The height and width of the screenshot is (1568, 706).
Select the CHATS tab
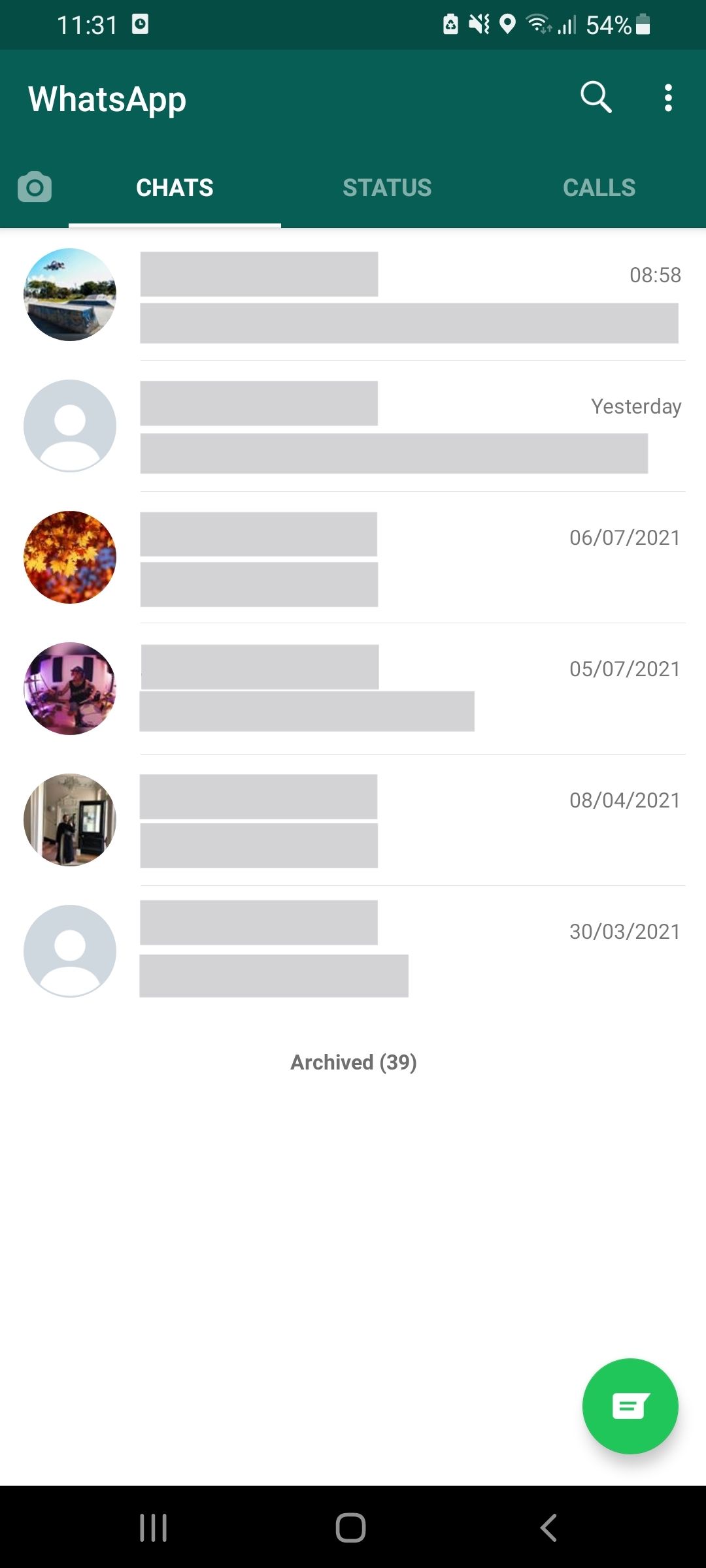pyautogui.click(x=175, y=188)
